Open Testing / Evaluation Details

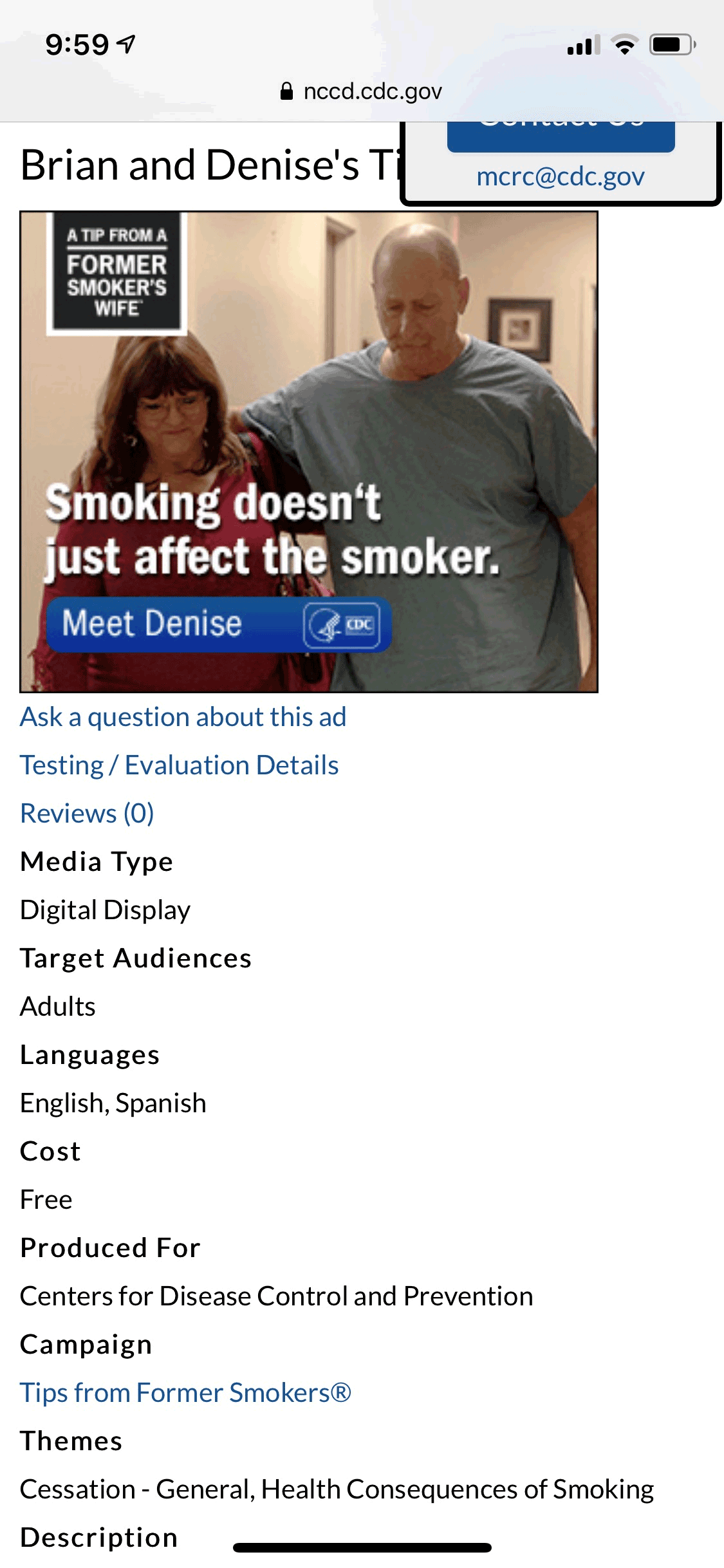[179, 765]
